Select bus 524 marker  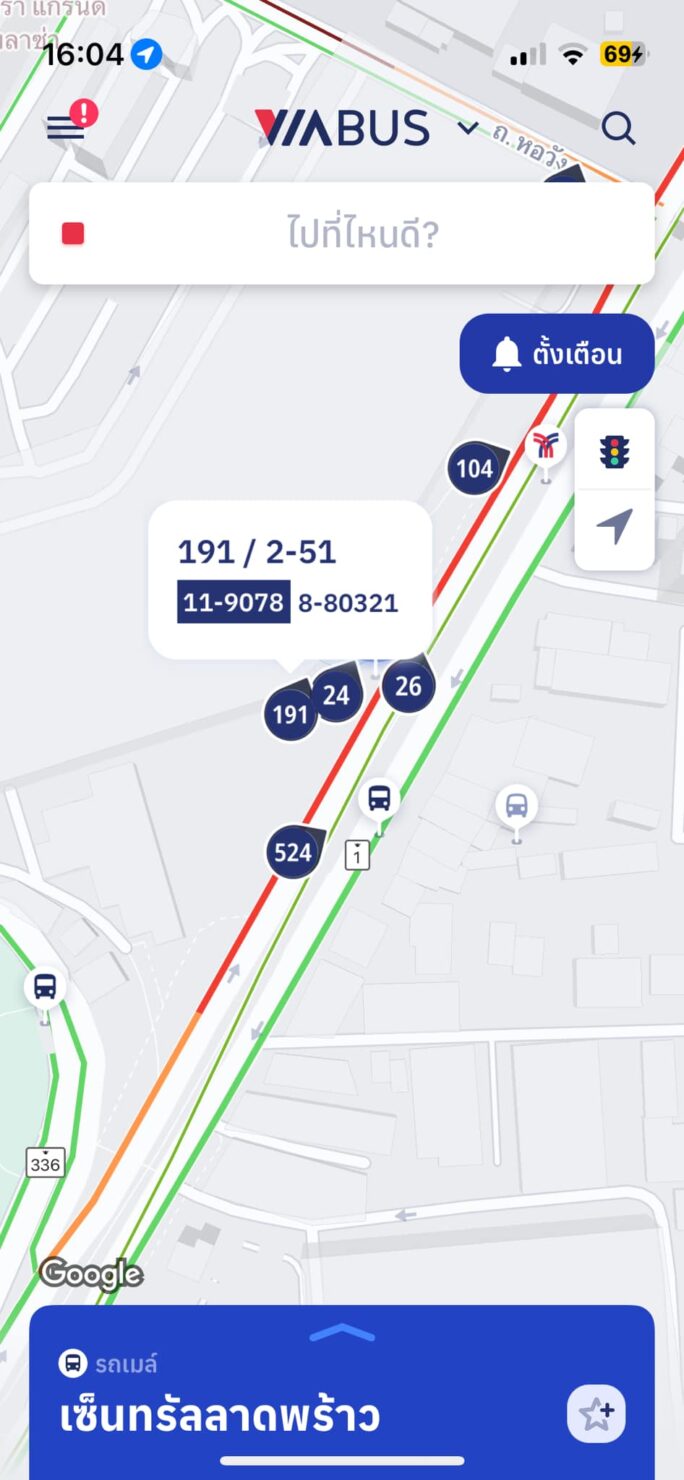(293, 853)
